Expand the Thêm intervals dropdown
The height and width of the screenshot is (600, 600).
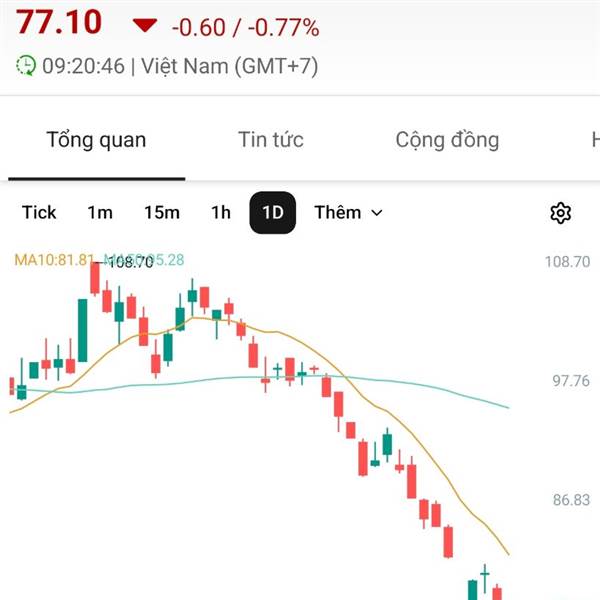(348, 212)
